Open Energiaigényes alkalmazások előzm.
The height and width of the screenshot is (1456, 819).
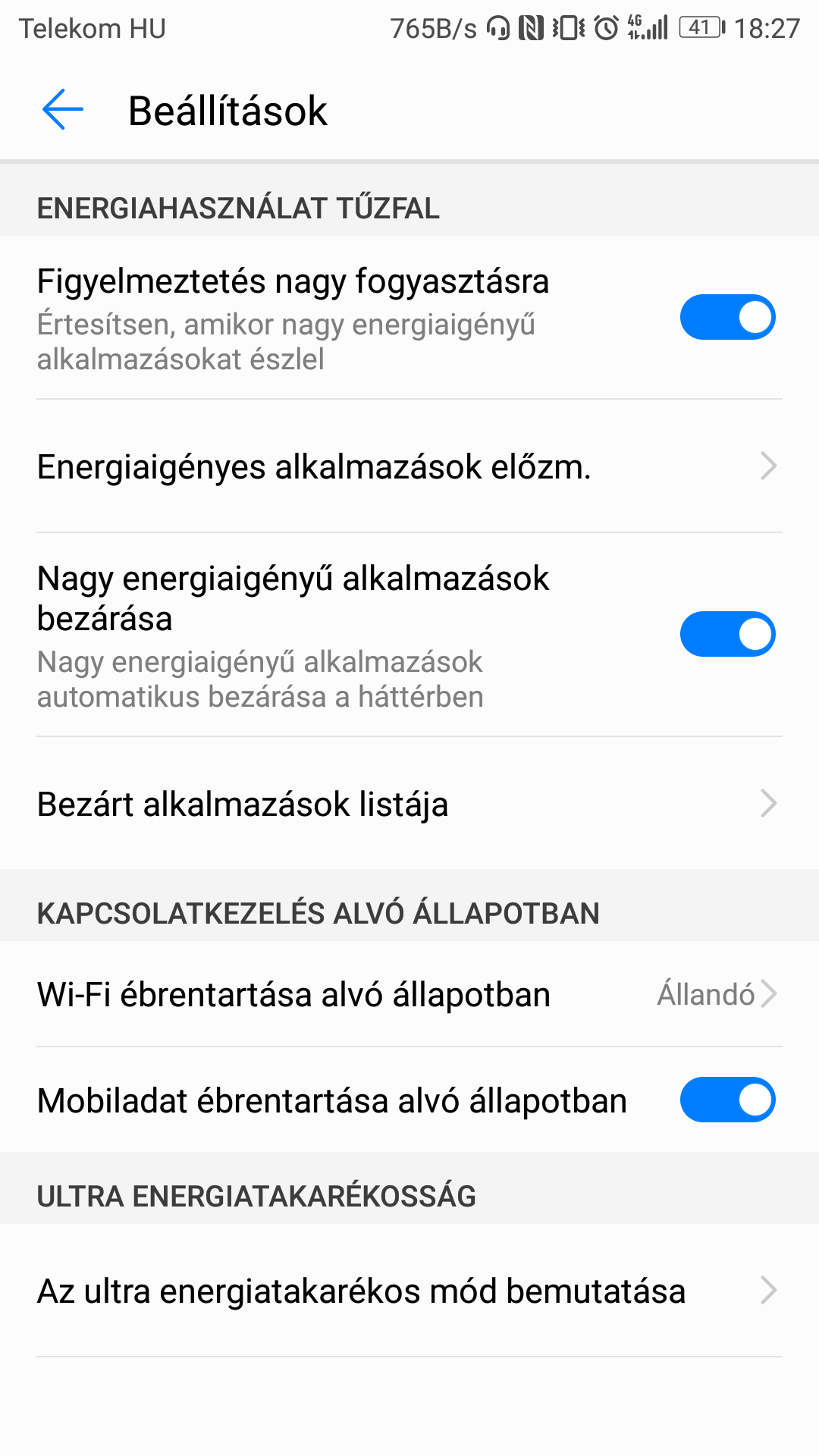point(409,466)
